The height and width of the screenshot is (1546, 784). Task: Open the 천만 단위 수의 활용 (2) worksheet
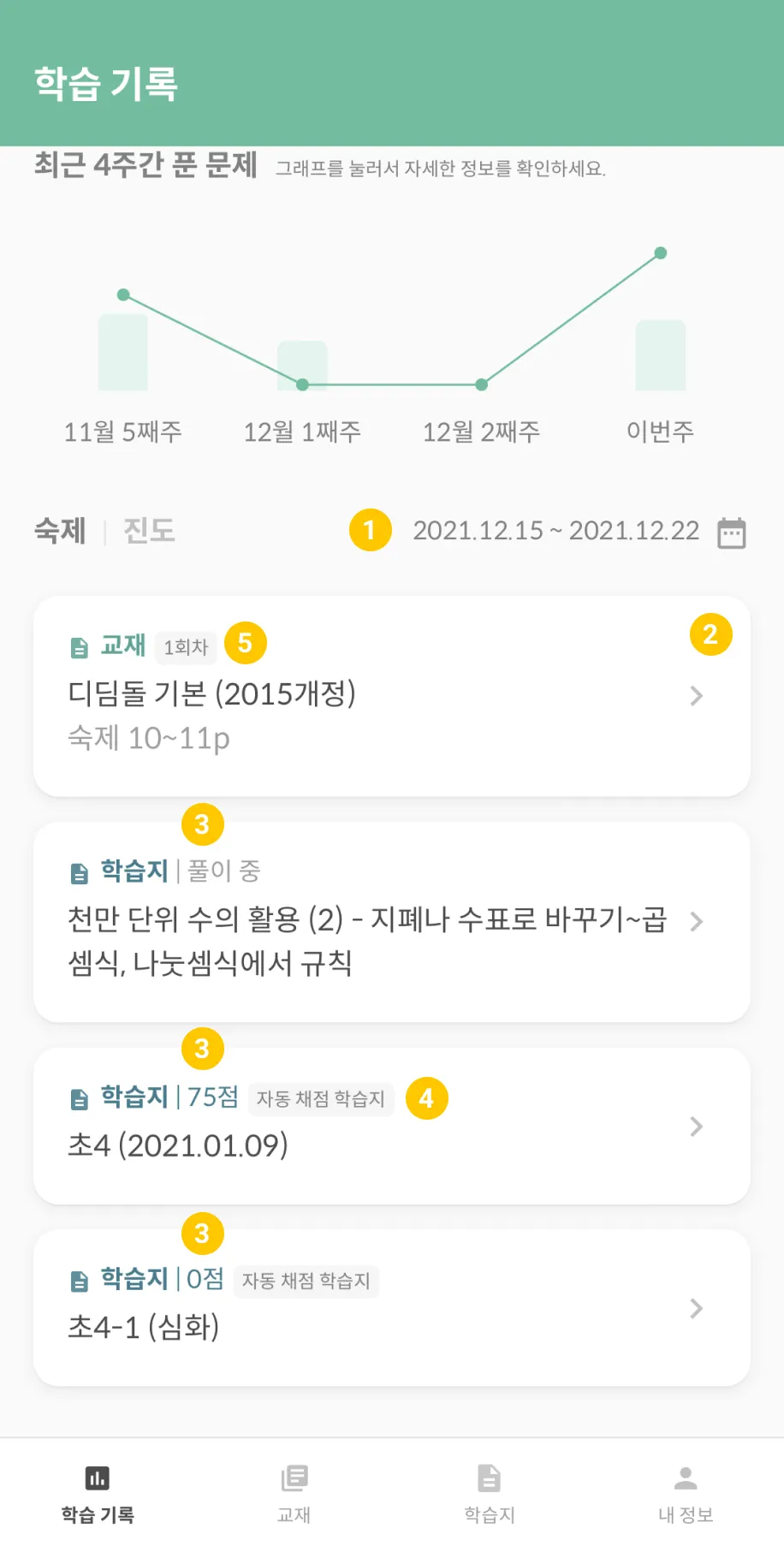(391, 922)
